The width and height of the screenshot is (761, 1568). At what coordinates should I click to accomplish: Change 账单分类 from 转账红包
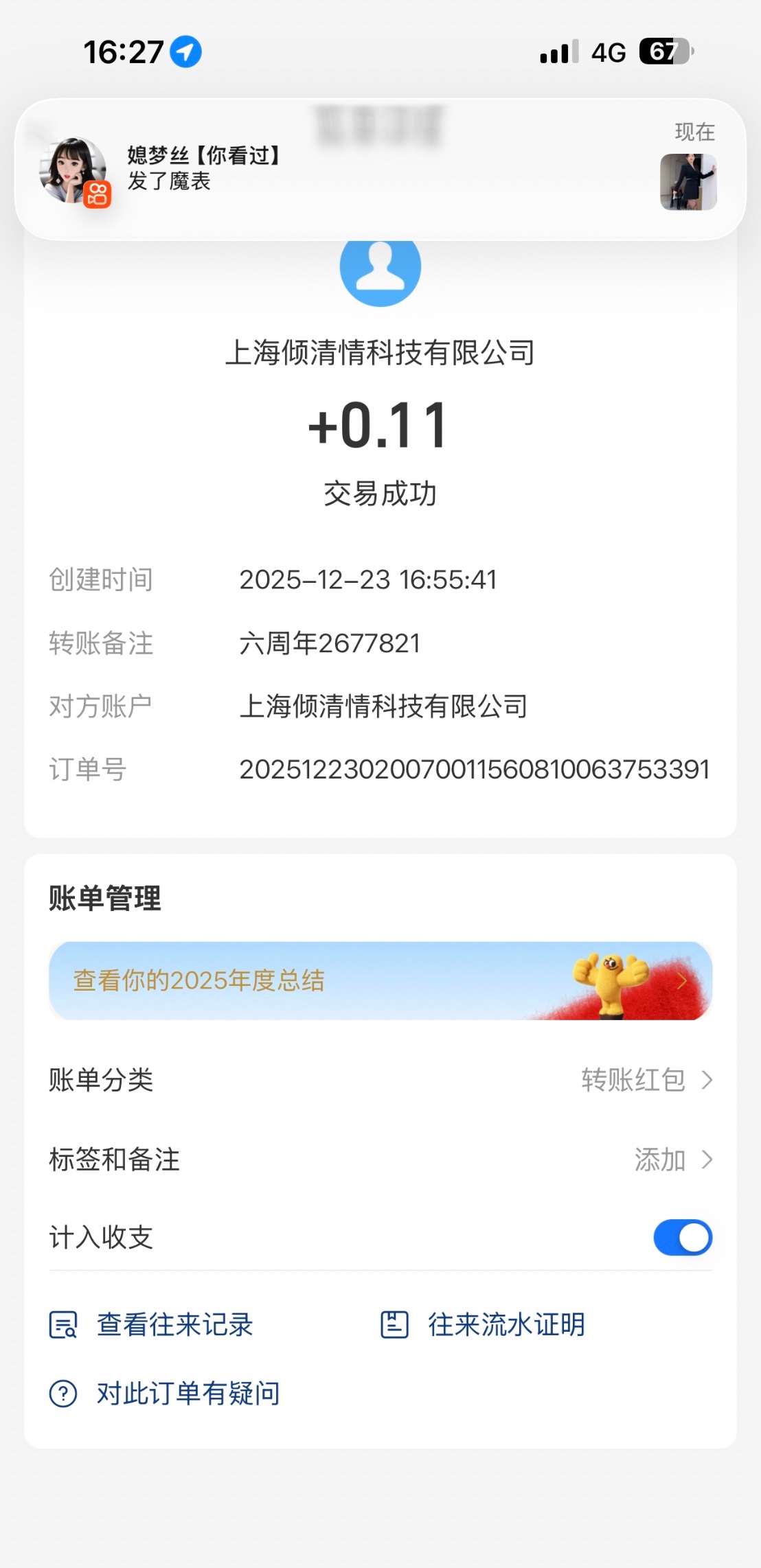(x=646, y=1080)
